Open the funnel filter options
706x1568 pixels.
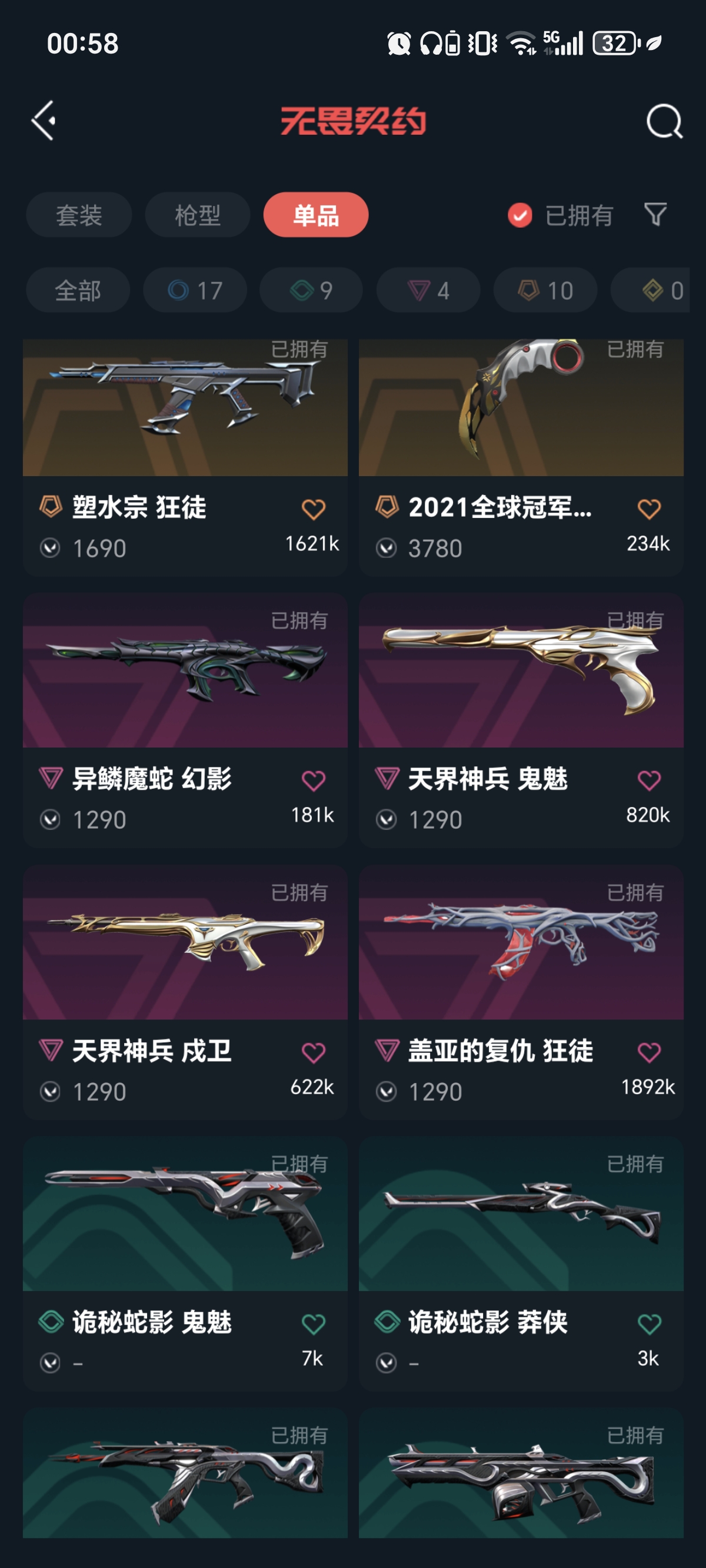click(655, 215)
